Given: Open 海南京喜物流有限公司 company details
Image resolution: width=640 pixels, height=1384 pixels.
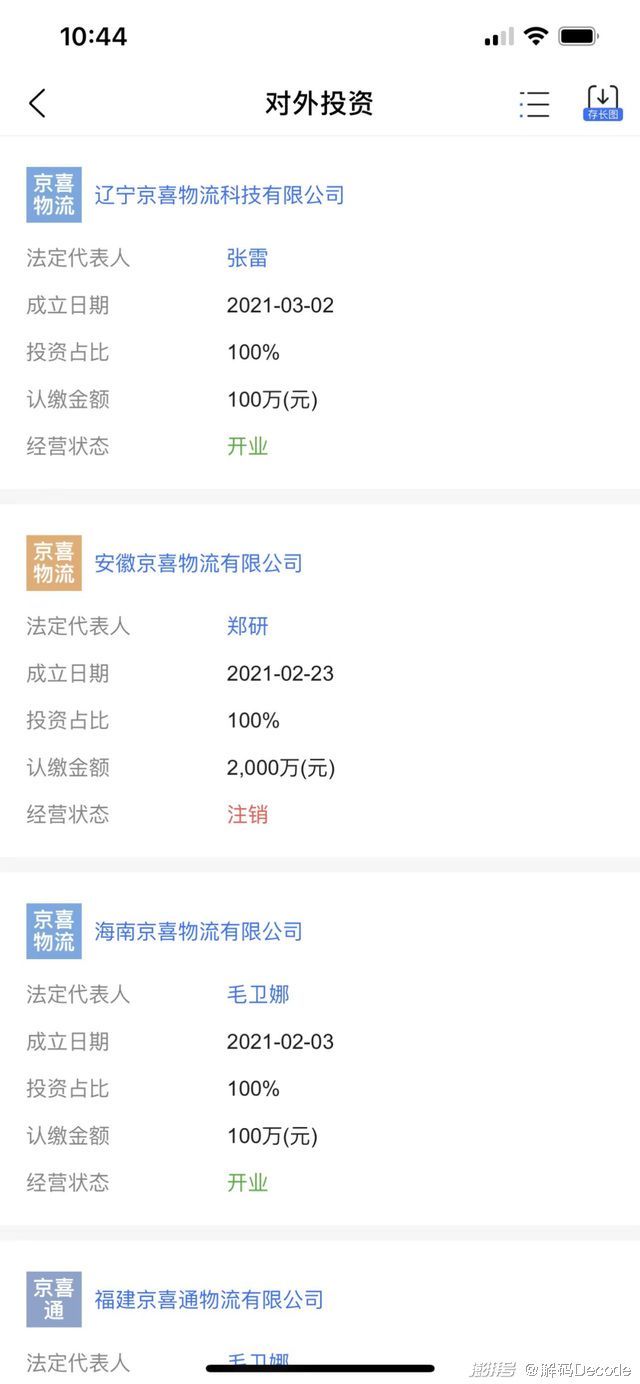Looking at the screenshot, I should (x=198, y=931).
